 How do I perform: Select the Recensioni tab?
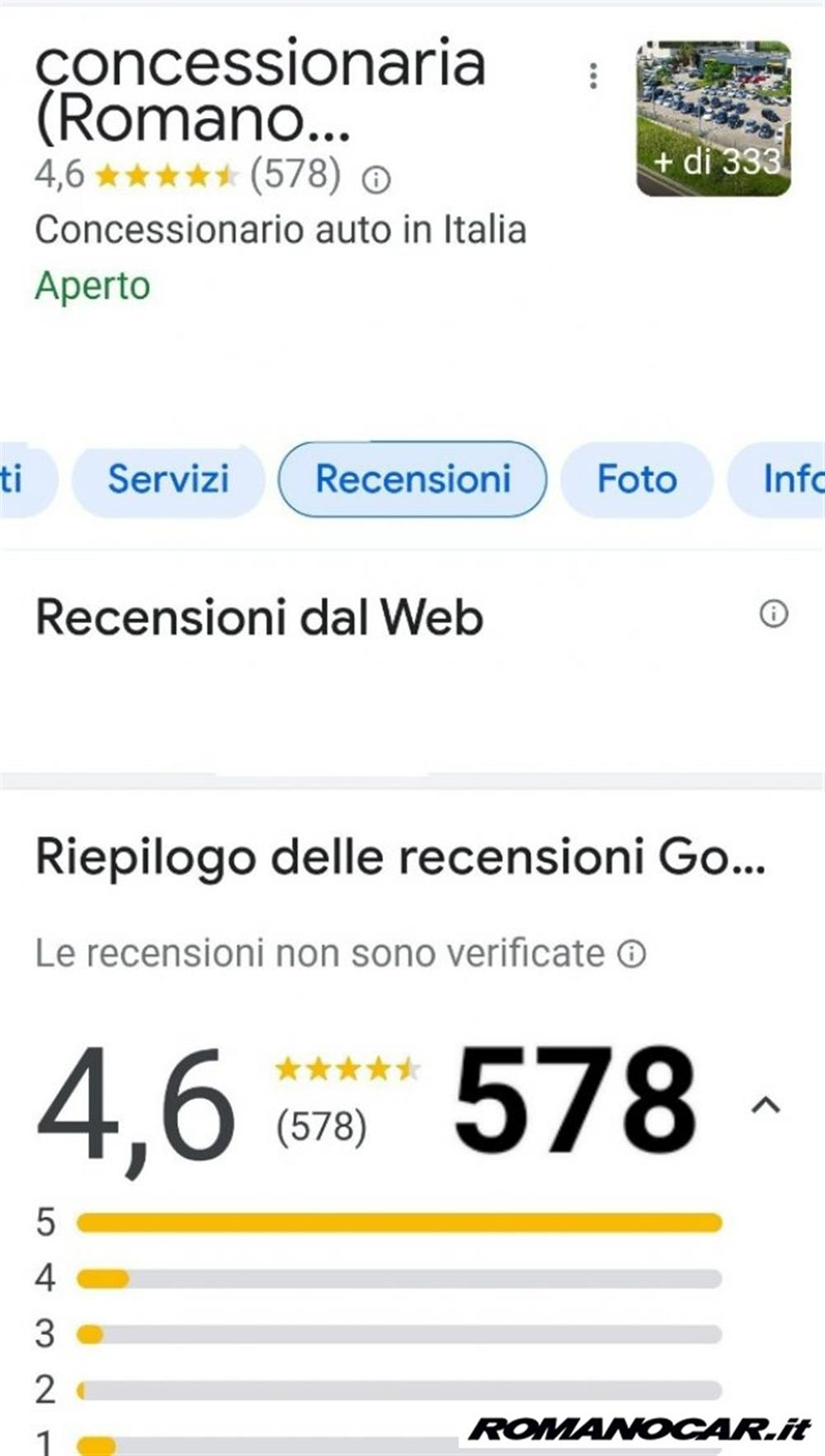412,480
